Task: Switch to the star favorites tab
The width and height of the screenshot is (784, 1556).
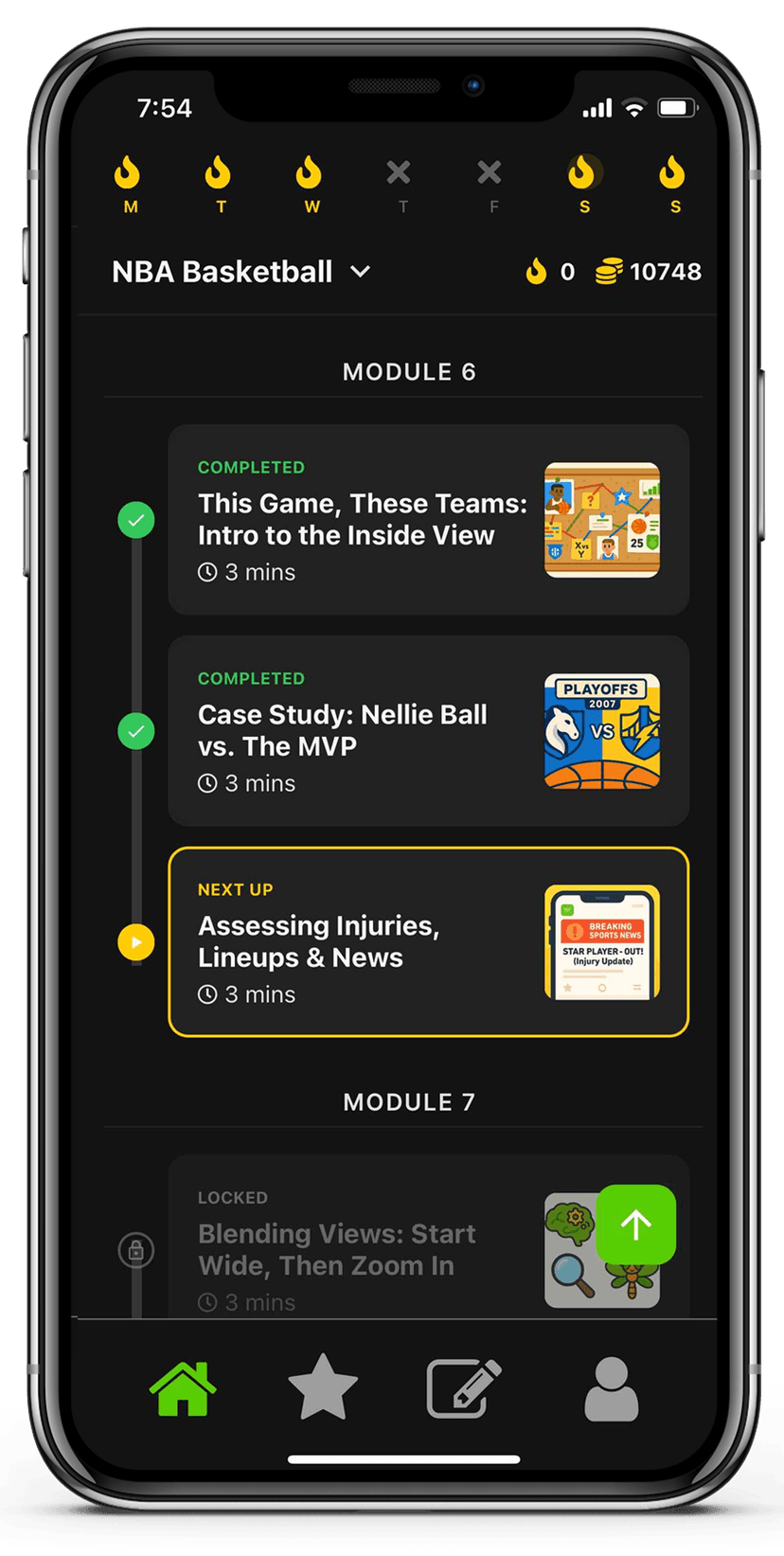Action: 323,1387
